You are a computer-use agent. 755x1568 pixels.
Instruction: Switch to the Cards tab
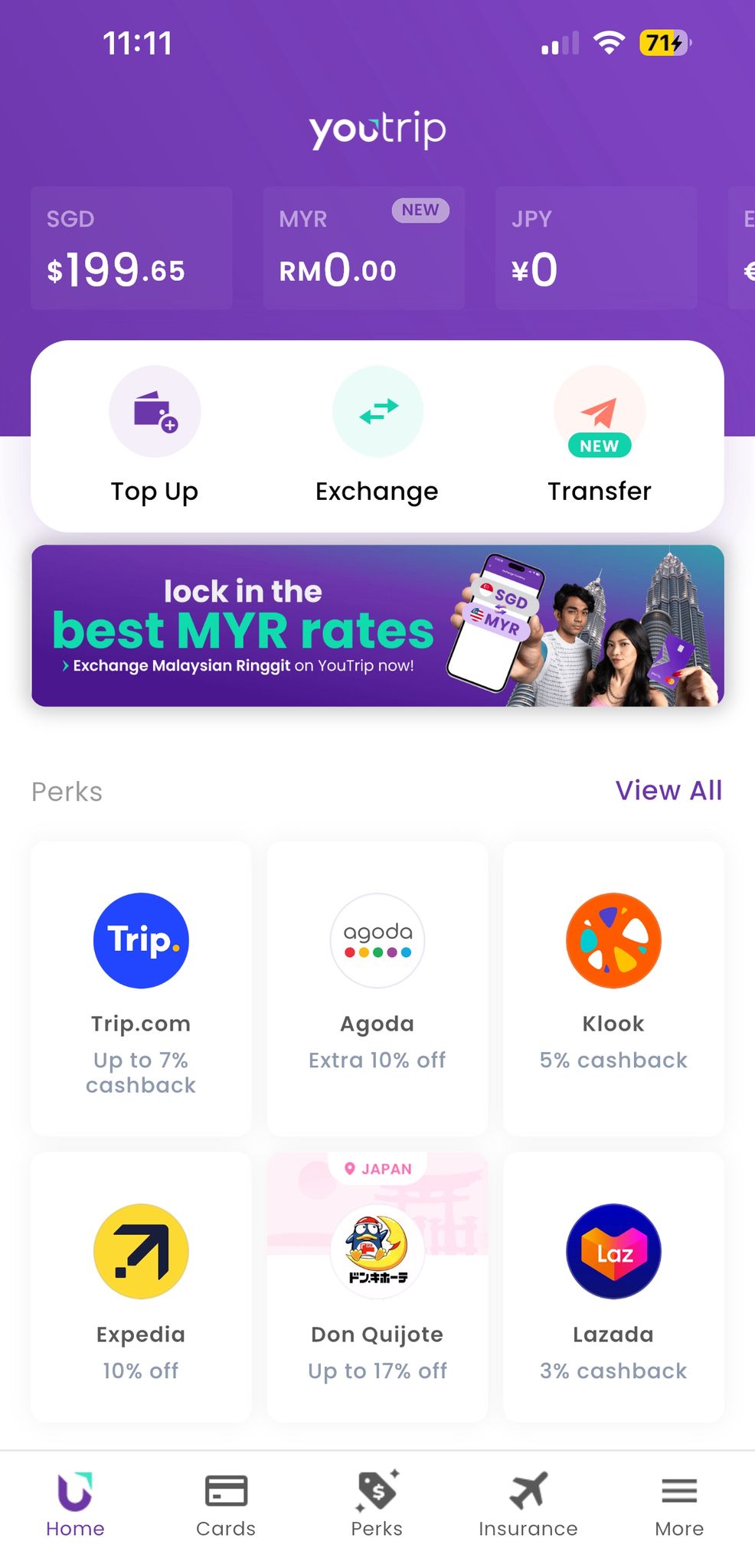pyautogui.click(x=226, y=1504)
